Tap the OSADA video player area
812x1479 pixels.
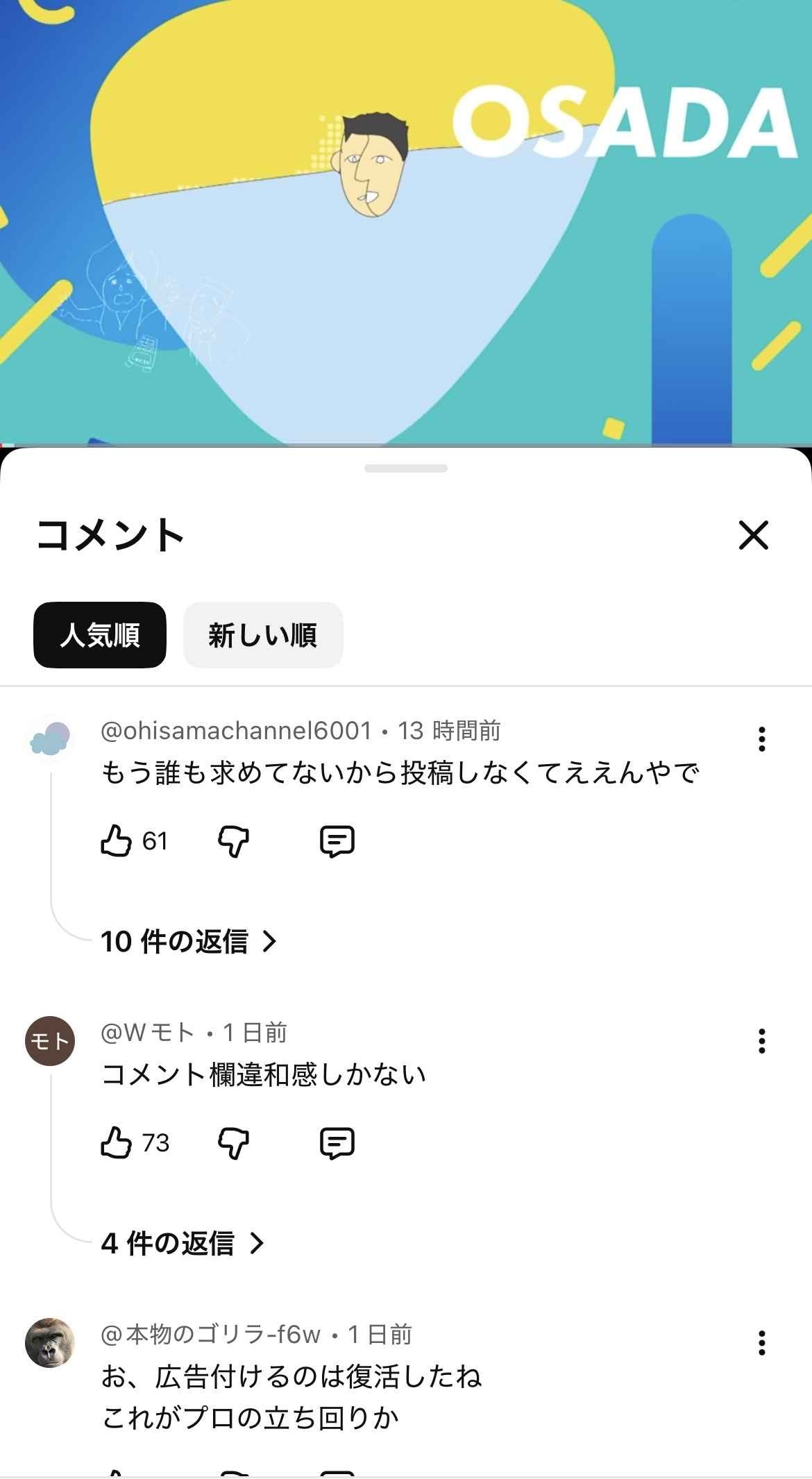point(406,222)
